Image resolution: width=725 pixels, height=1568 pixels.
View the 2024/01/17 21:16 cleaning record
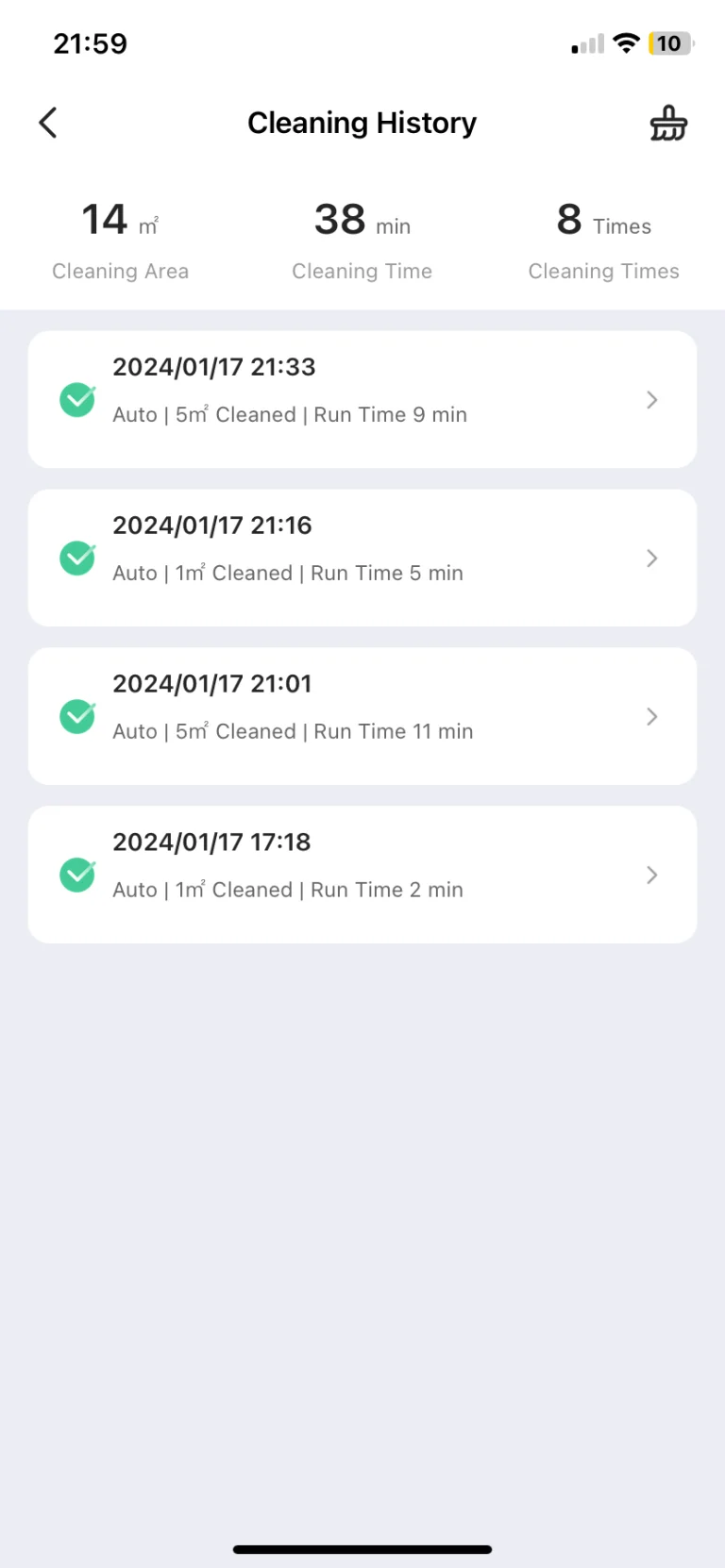click(x=362, y=558)
